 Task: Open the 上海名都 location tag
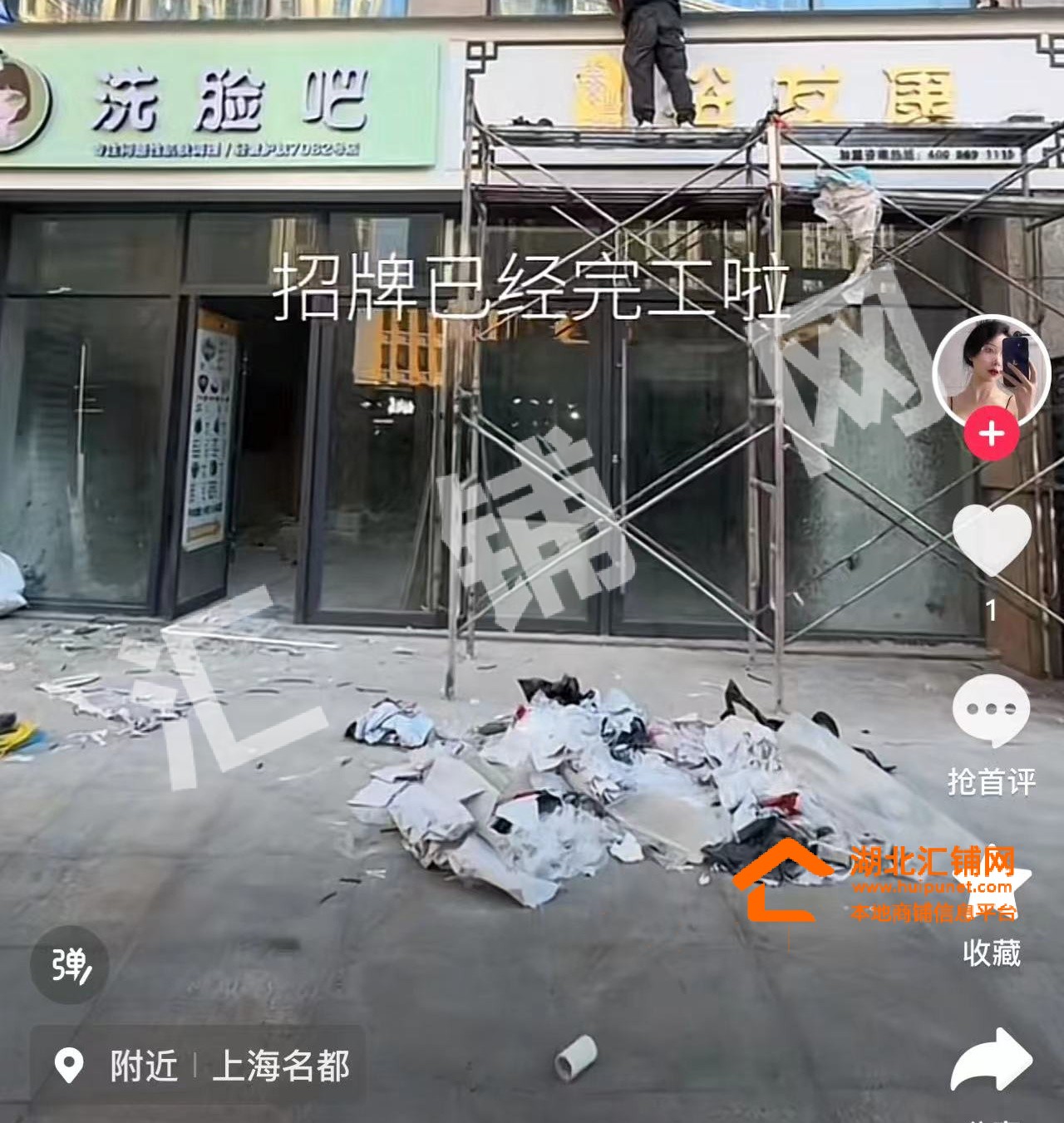coord(281,1066)
